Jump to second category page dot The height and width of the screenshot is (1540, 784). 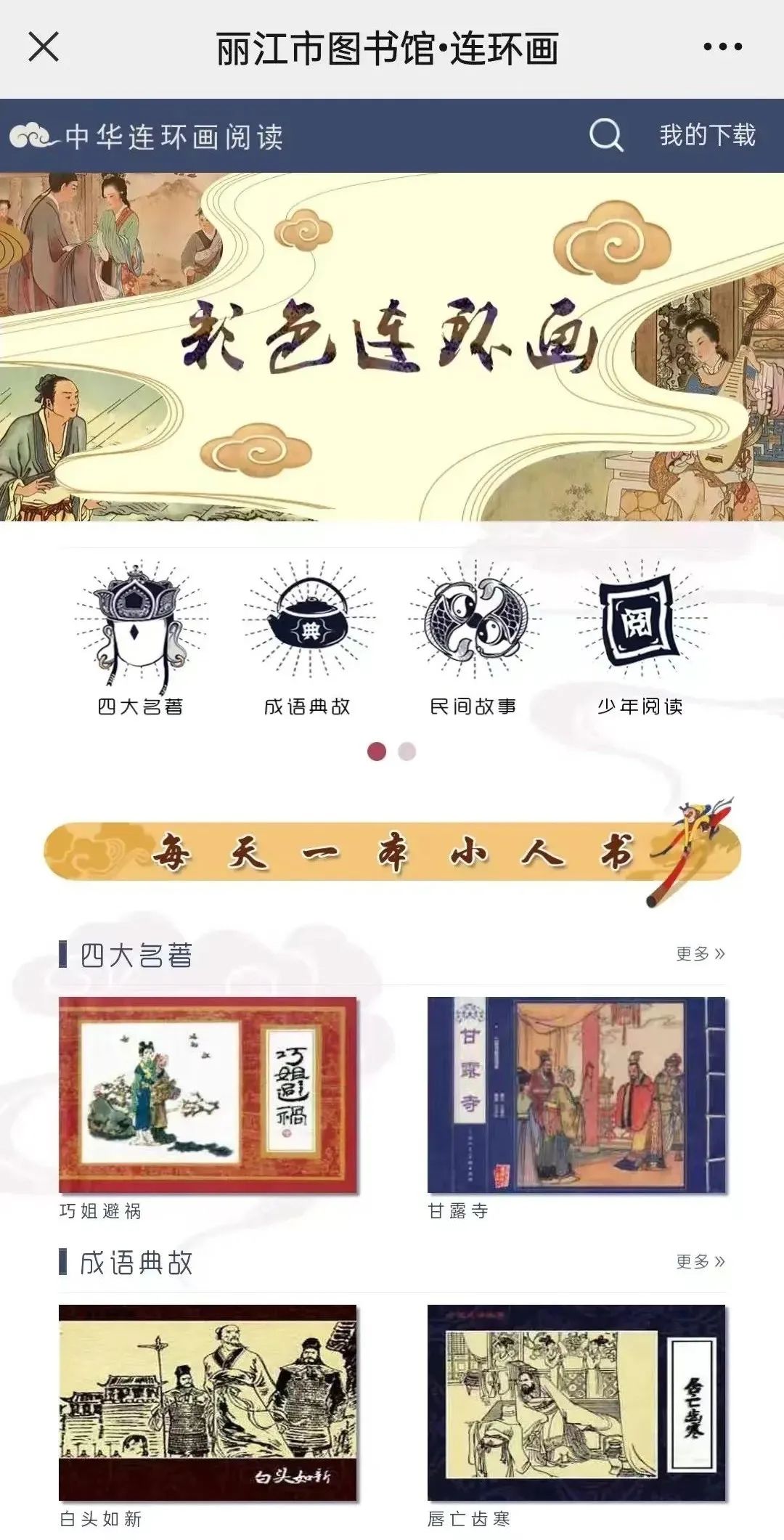click(x=407, y=751)
